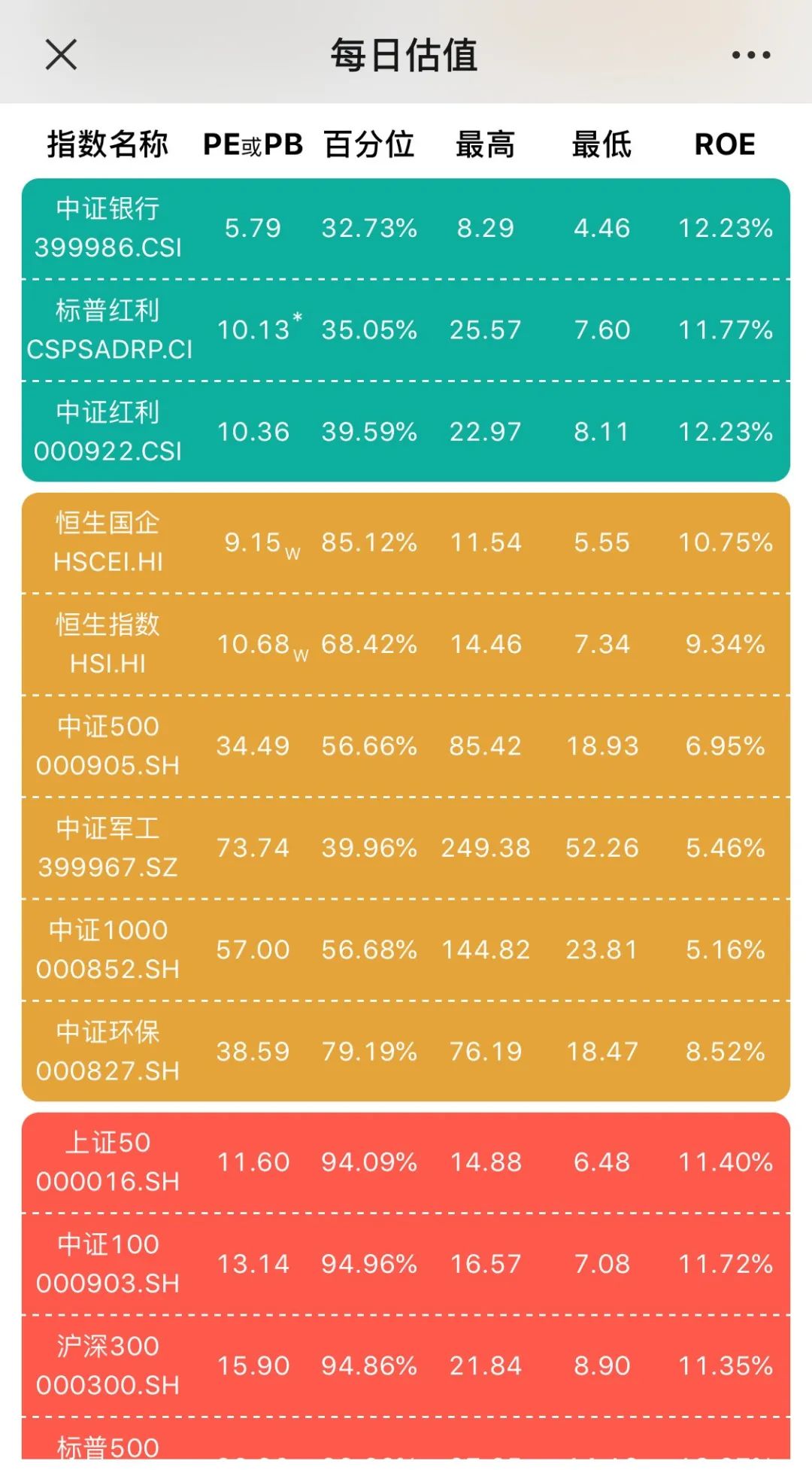812x1470 pixels.
Task: Click the ROE column header
Action: pyautogui.click(x=724, y=144)
